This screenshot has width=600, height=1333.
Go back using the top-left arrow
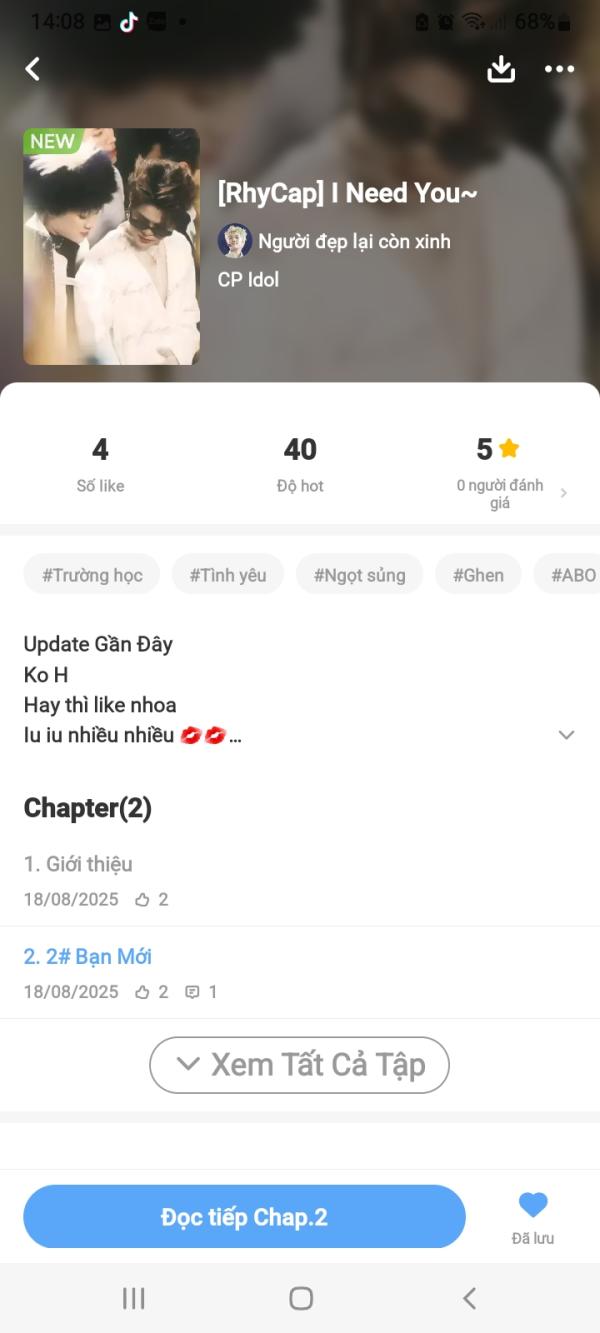click(x=33, y=69)
